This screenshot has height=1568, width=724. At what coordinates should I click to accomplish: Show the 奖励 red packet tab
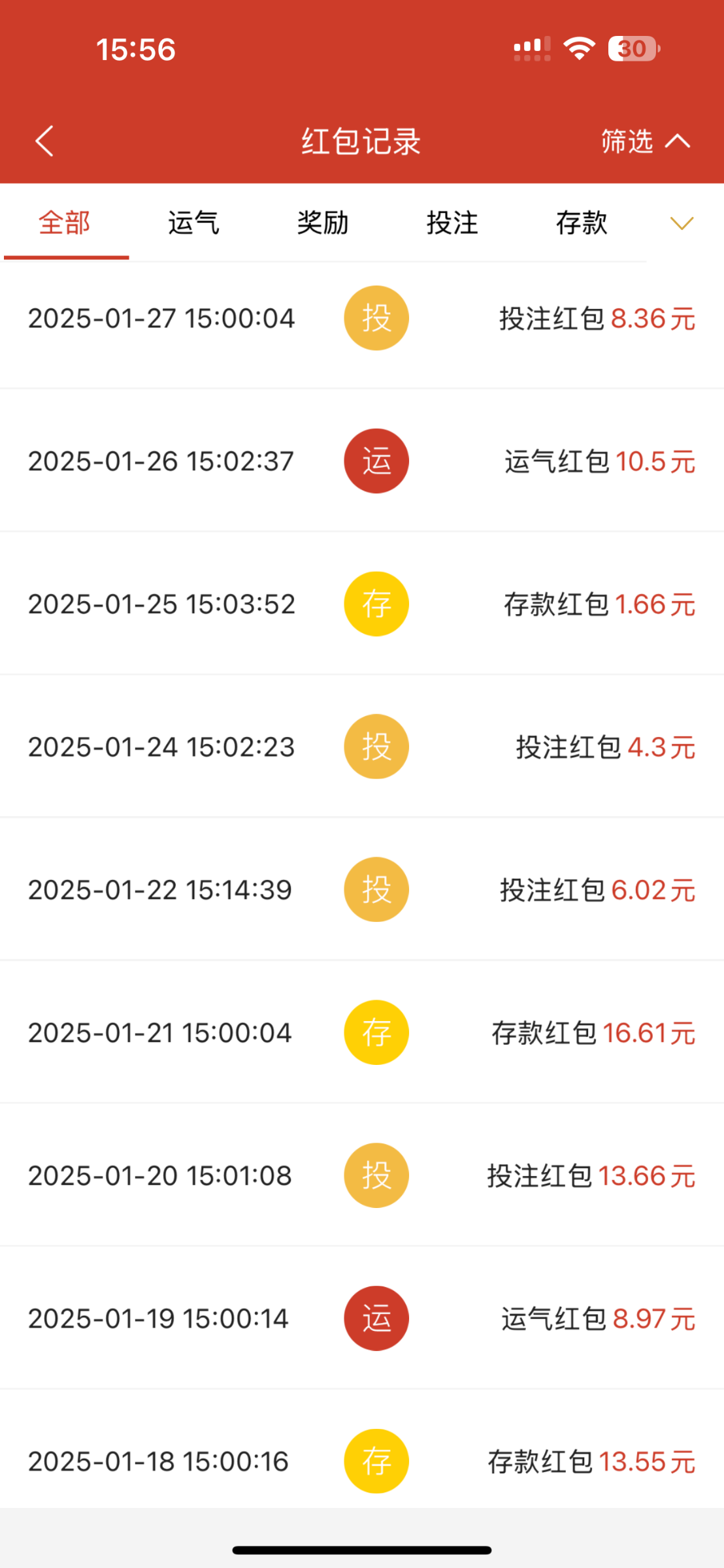[323, 223]
